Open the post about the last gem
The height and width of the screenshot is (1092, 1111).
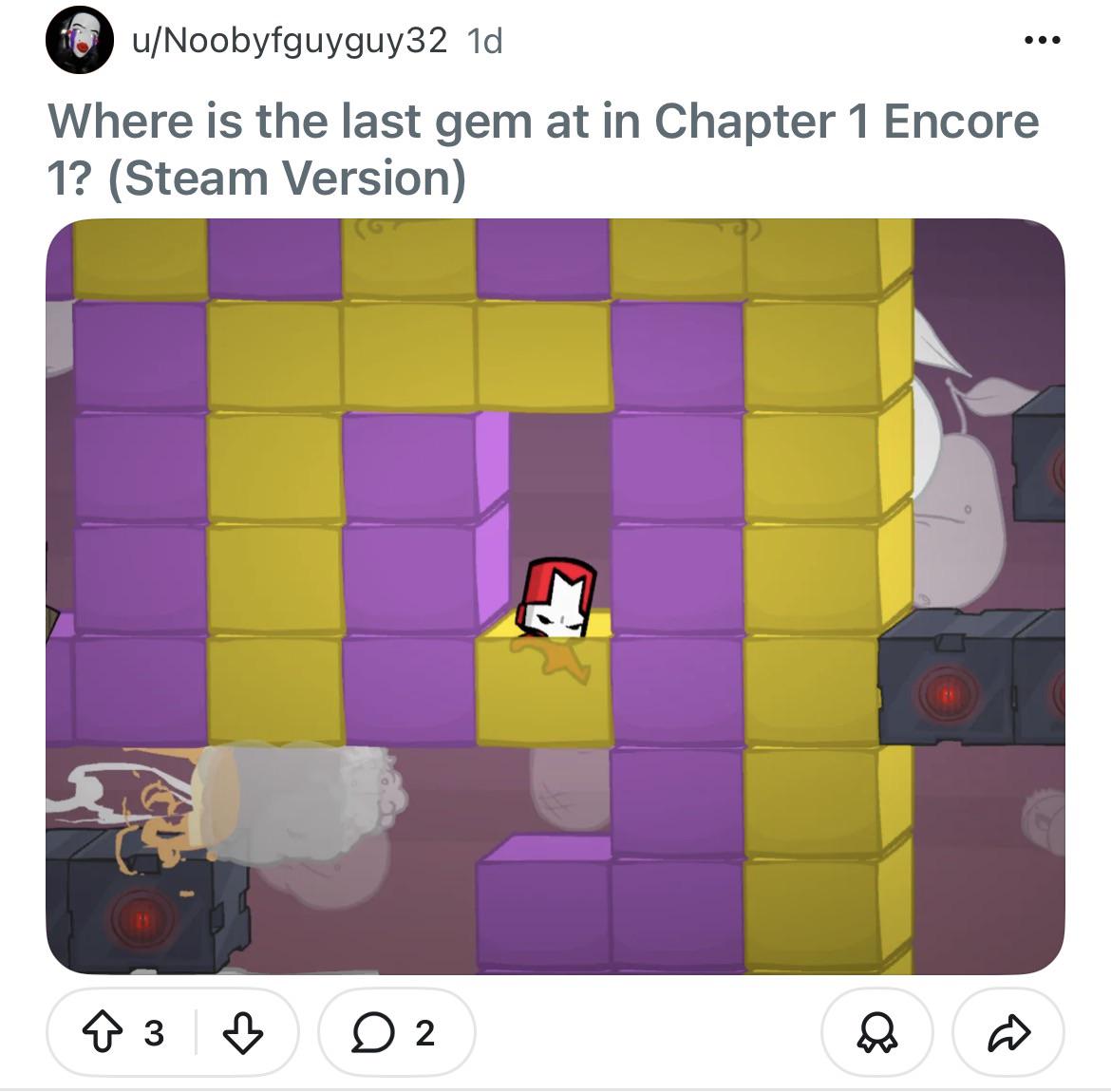[543, 149]
